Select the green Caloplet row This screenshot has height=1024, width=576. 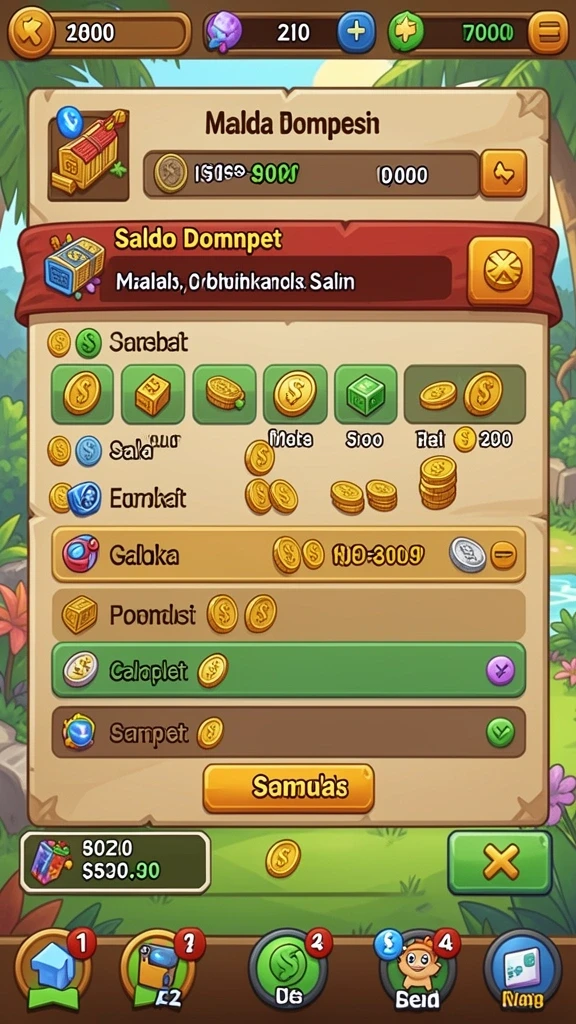click(x=288, y=670)
